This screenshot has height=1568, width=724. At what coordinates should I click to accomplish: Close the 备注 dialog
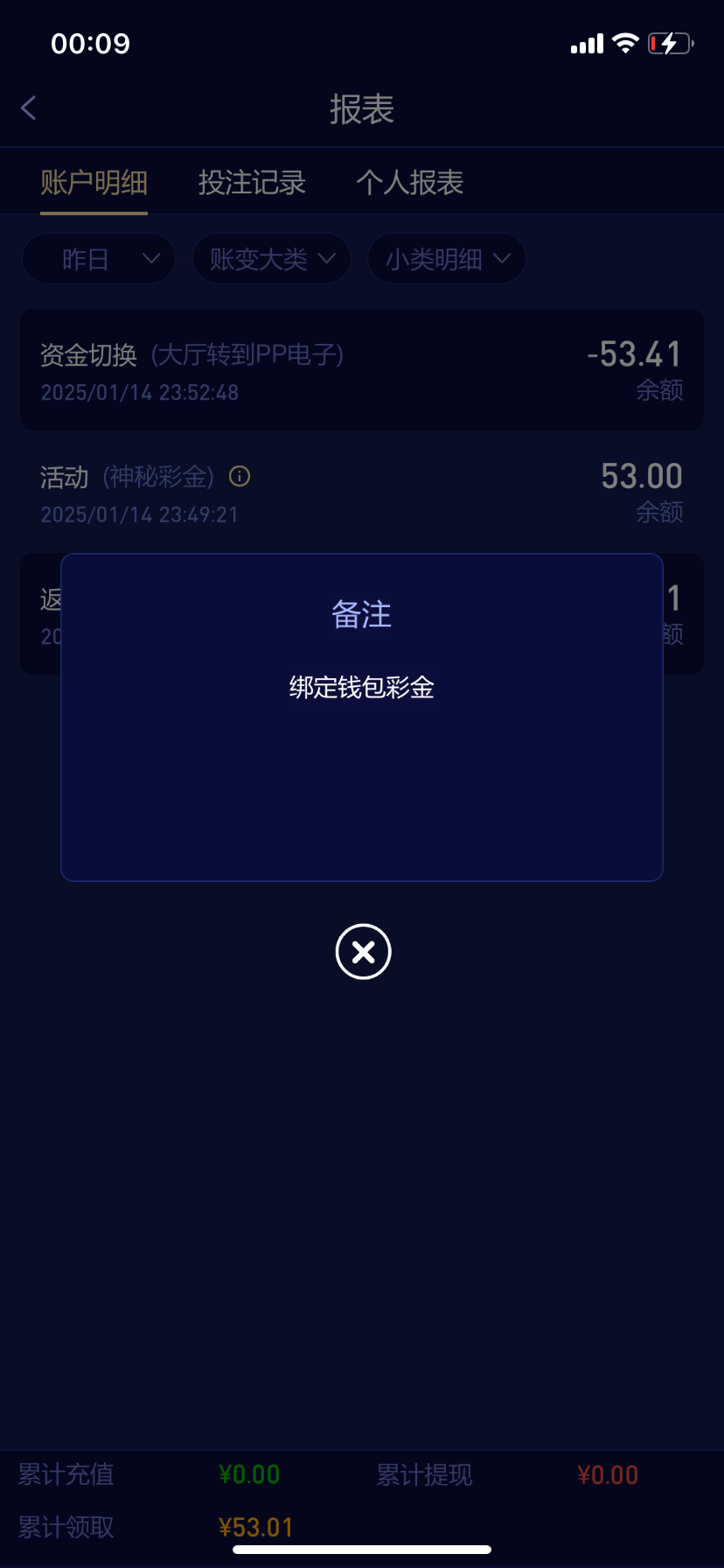(x=363, y=951)
